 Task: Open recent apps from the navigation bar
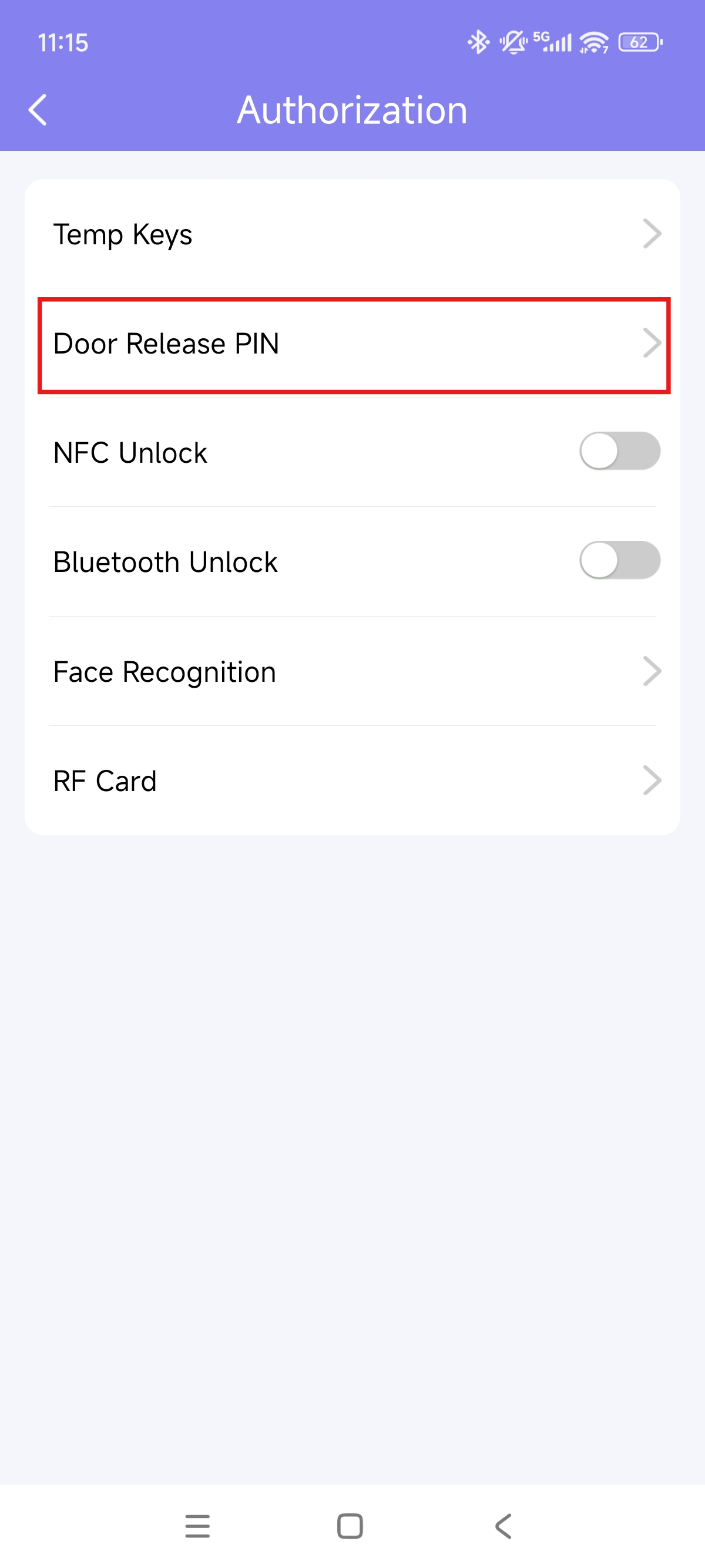click(x=197, y=1526)
